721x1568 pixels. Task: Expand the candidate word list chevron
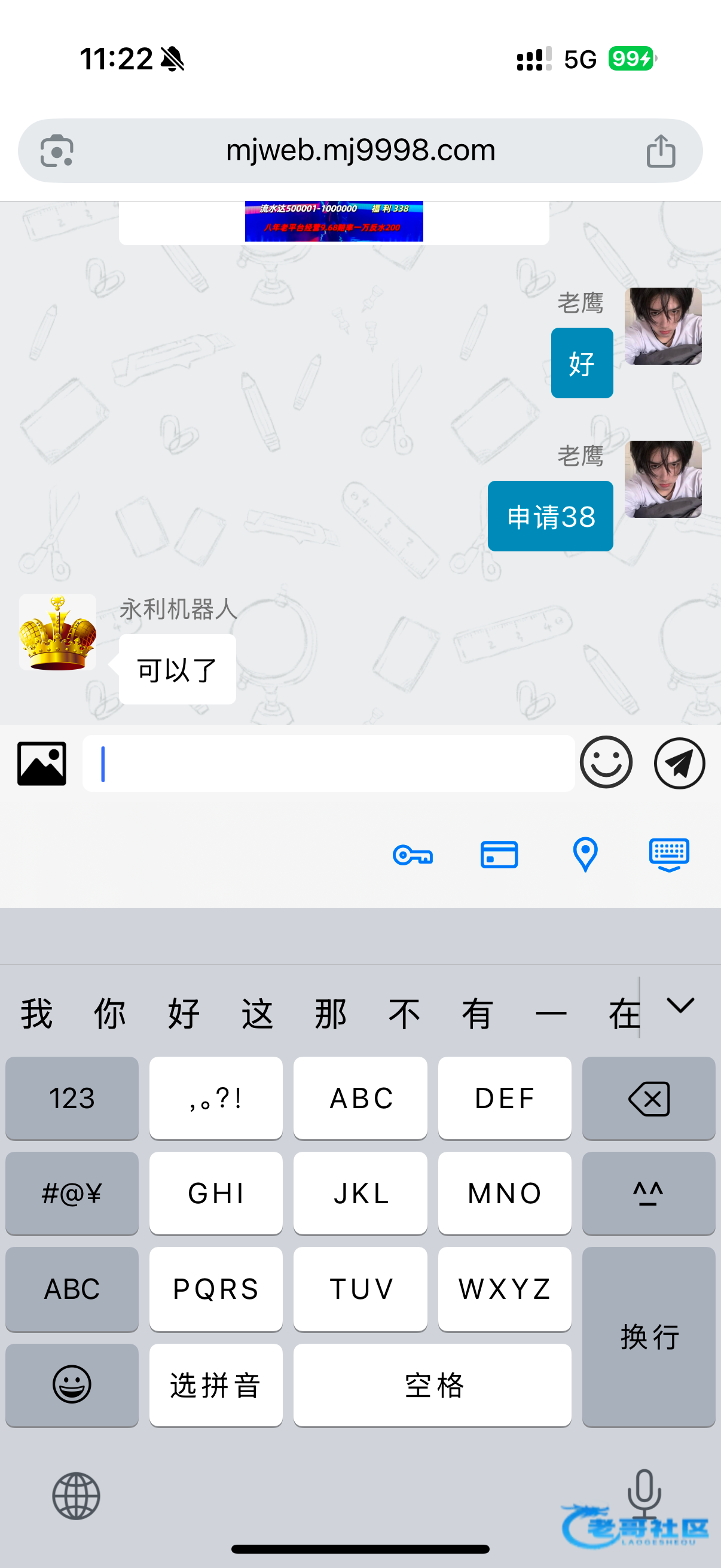point(680,1006)
